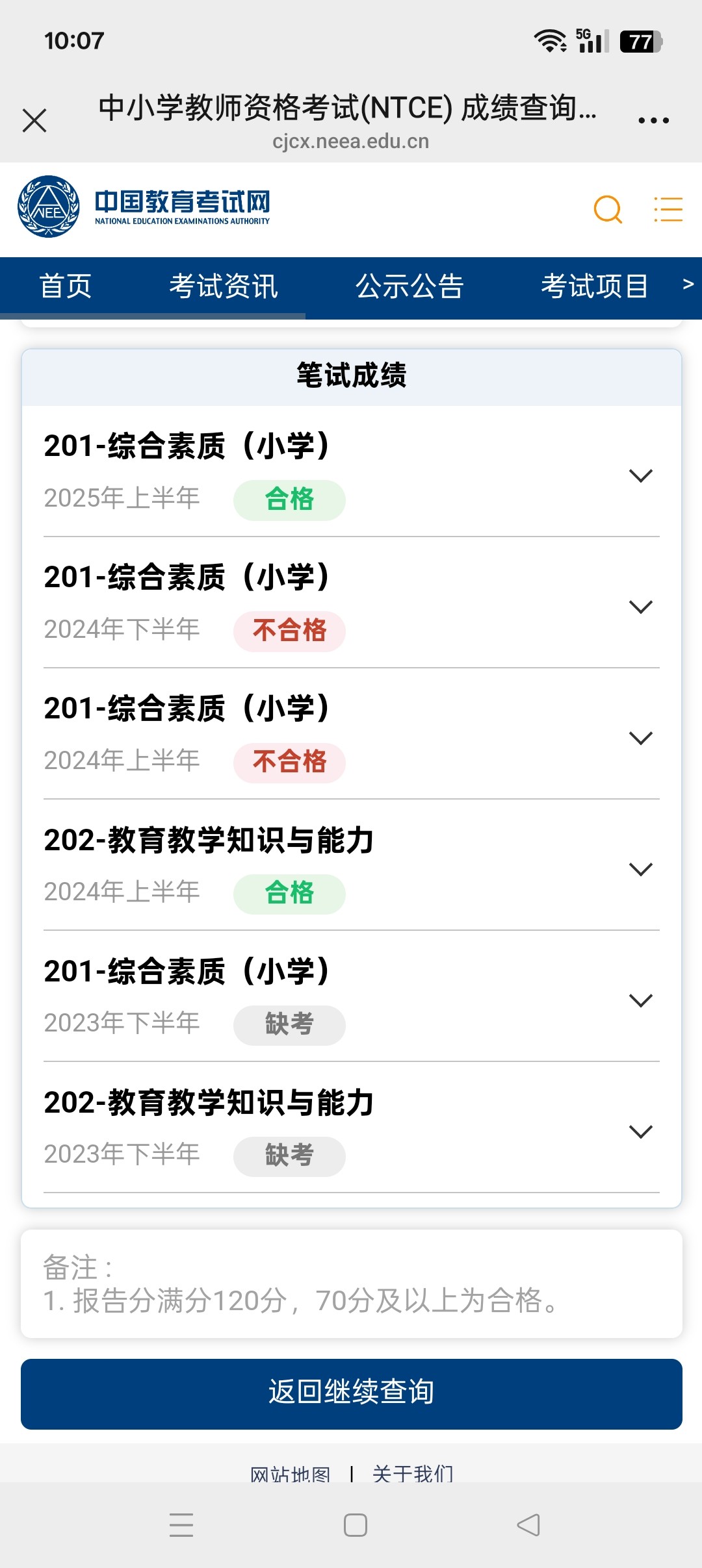Go to 首页 tab
Screen dimensions: 702x1568
[66, 286]
